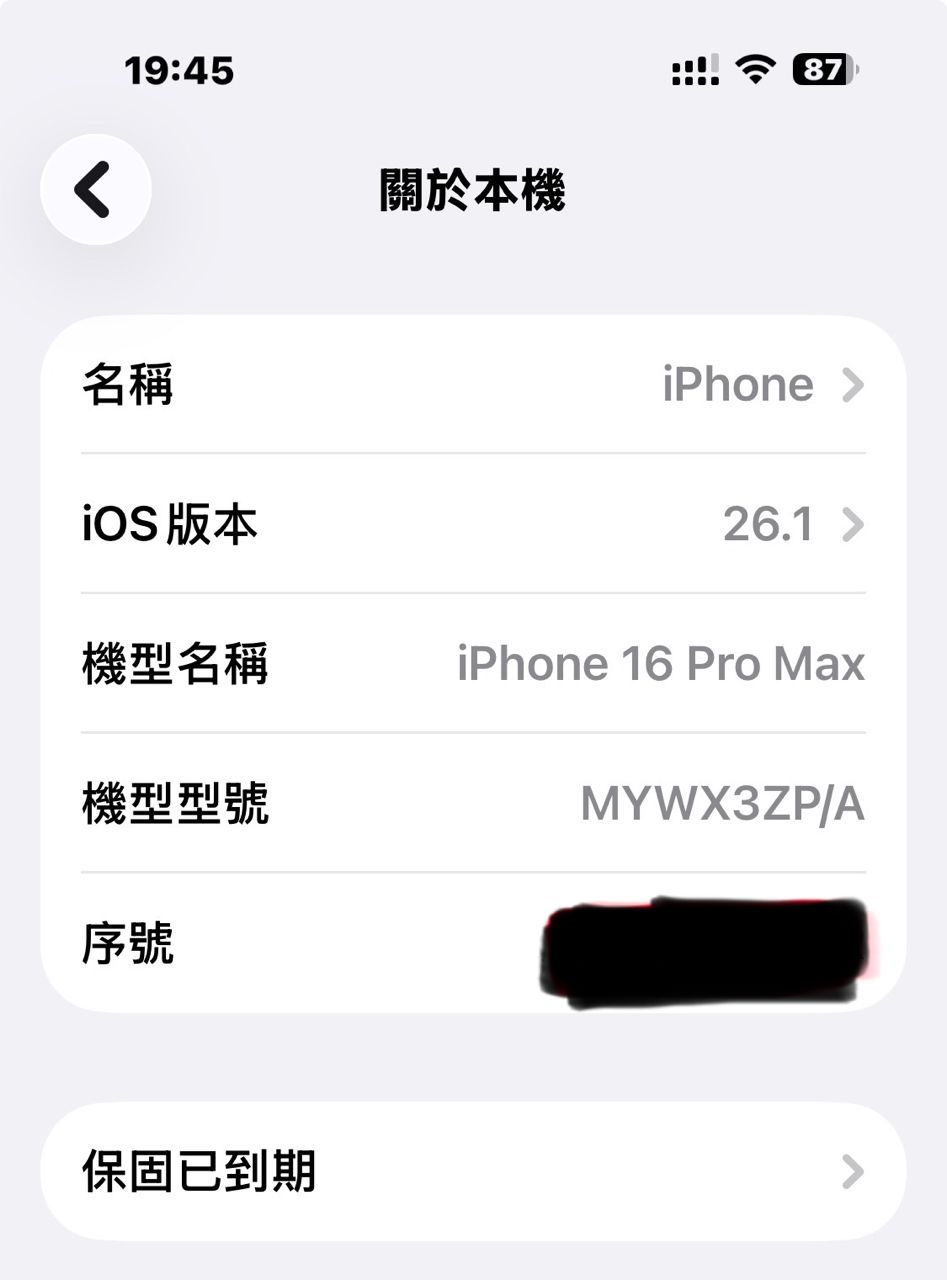Open 保固已到期 coverage details
Image resolution: width=947 pixels, height=1280 pixels.
coord(473,1172)
